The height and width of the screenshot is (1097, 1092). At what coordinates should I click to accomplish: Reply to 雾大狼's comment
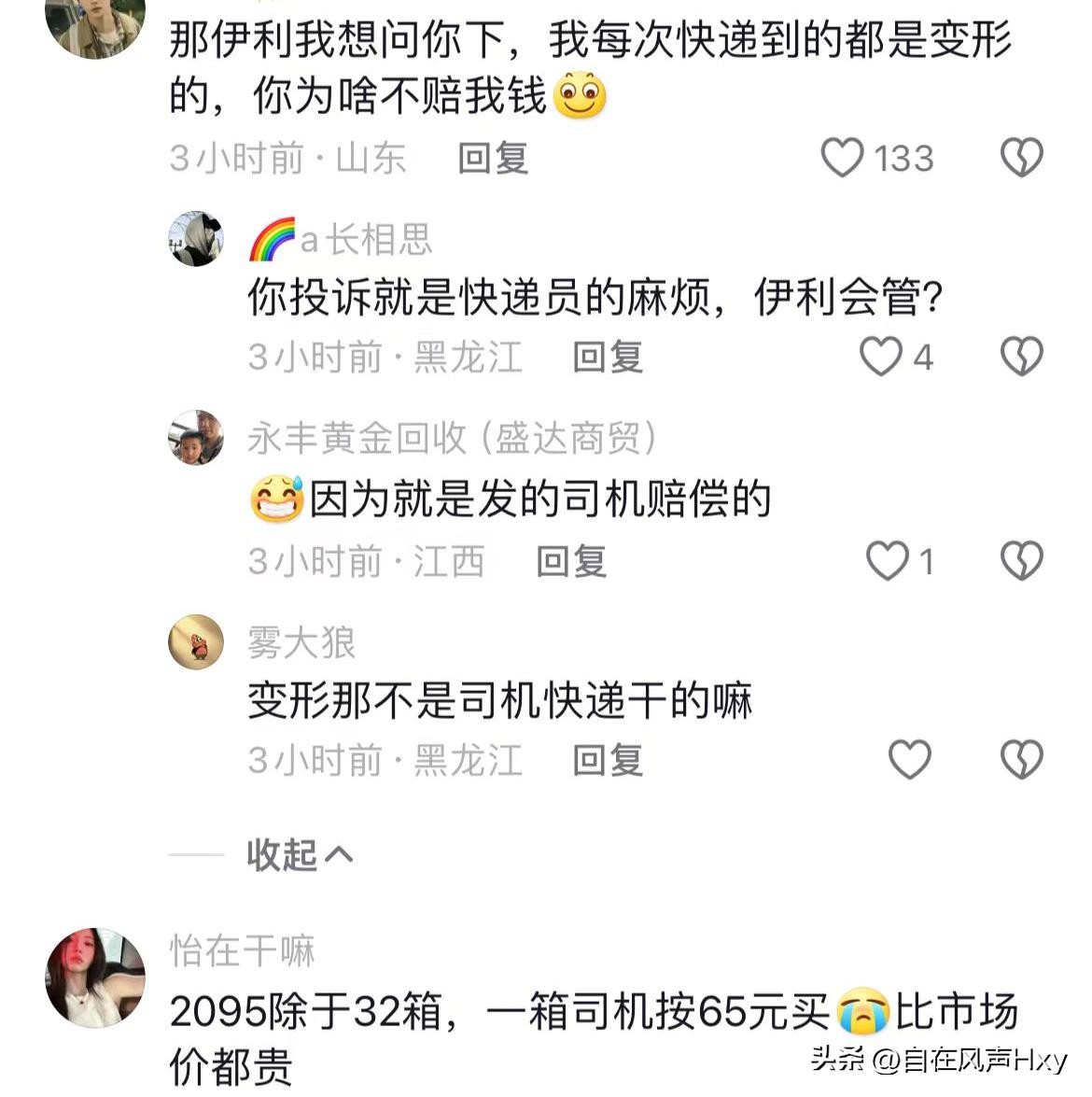[608, 761]
